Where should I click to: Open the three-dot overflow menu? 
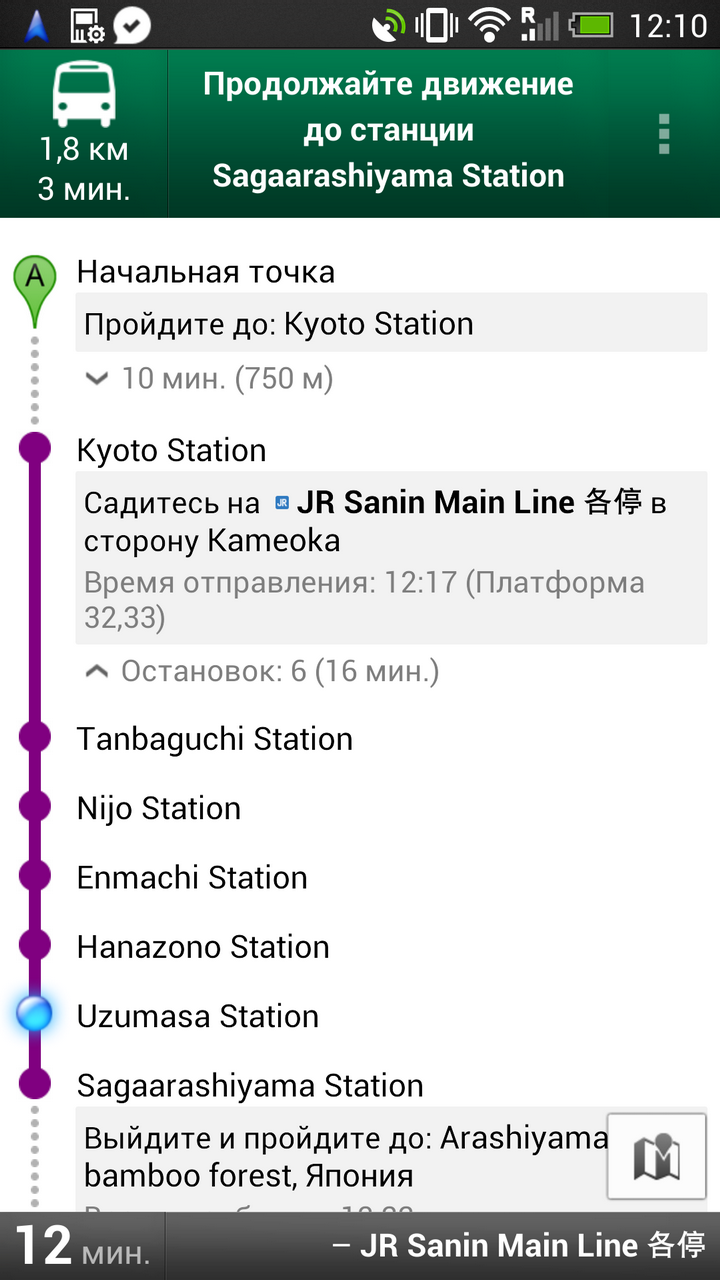664,134
